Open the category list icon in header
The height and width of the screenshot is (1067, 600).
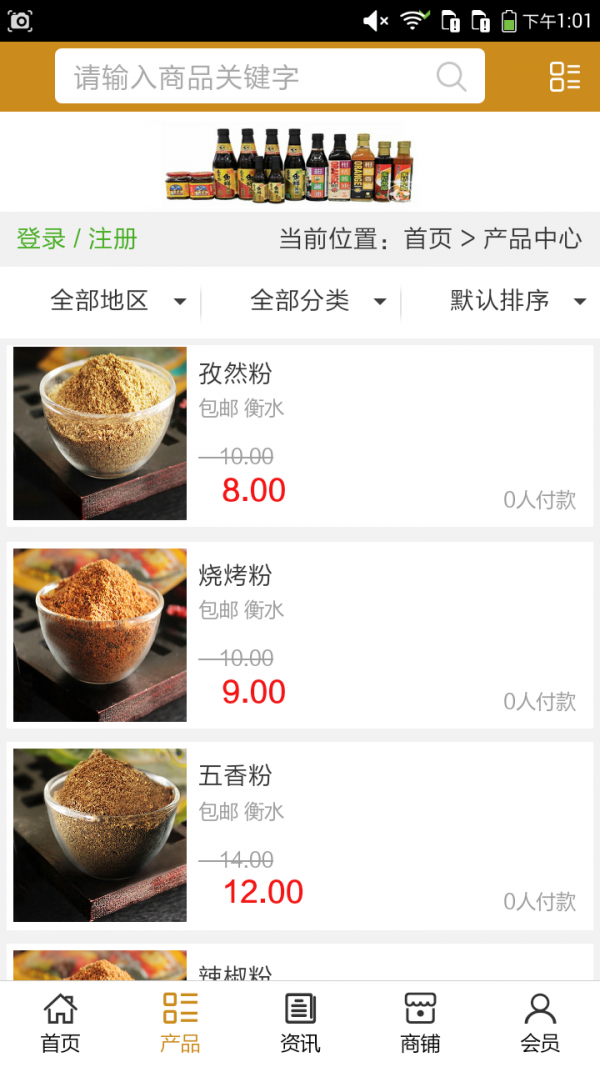click(x=564, y=77)
